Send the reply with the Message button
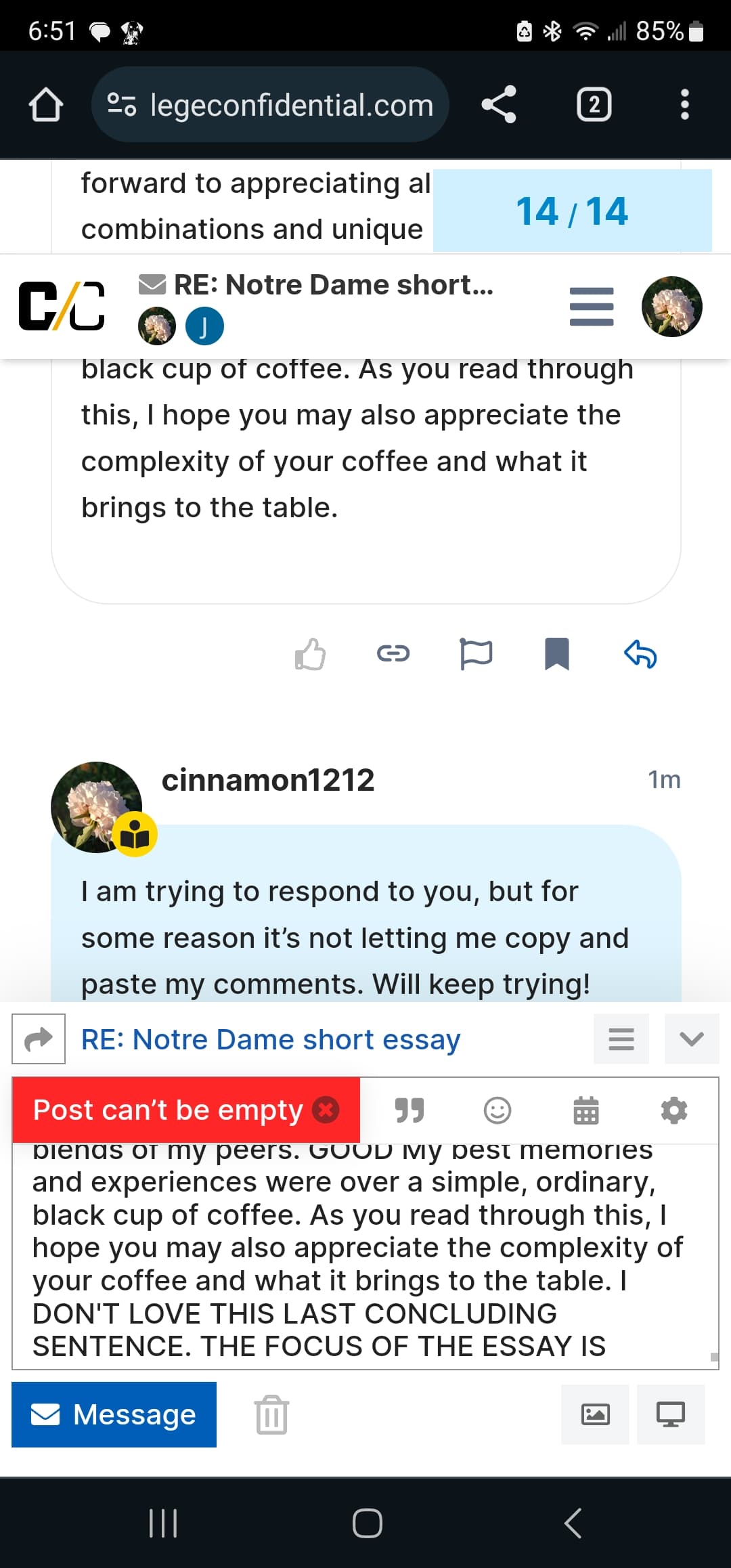 pyautogui.click(x=114, y=1414)
